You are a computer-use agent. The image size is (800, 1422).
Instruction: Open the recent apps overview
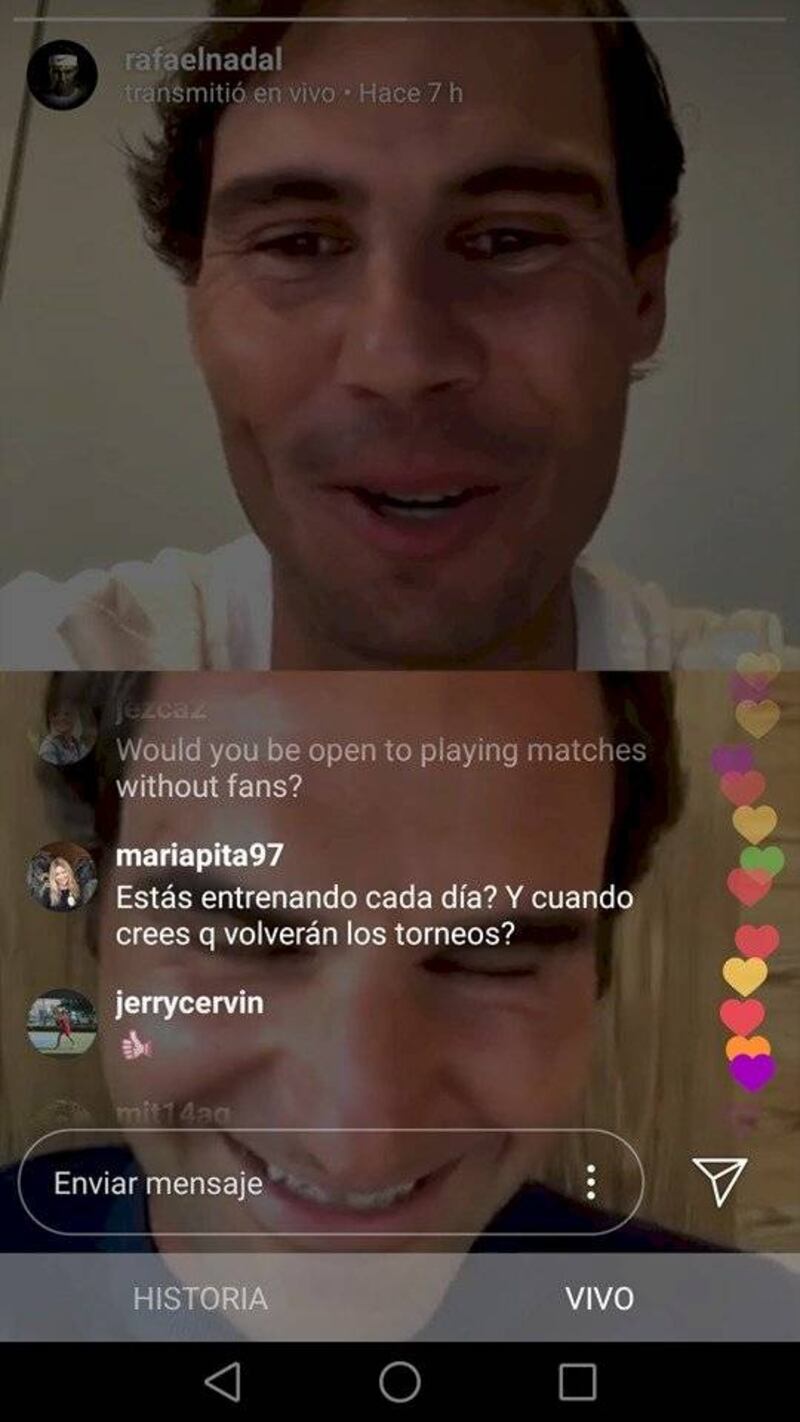click(577, 1382)
